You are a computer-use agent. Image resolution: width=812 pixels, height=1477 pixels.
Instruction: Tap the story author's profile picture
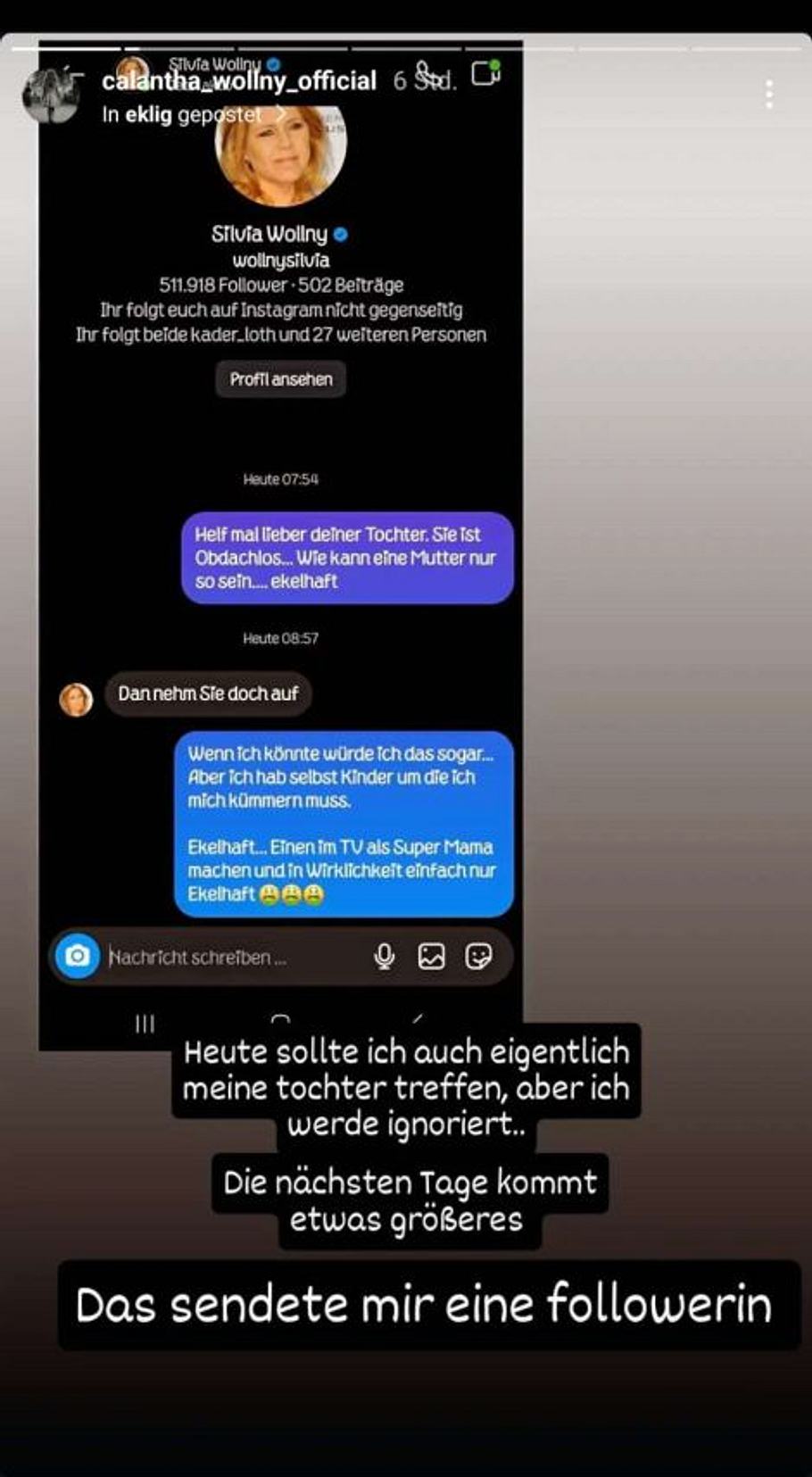pyautogui.click(x=51, y=95)
